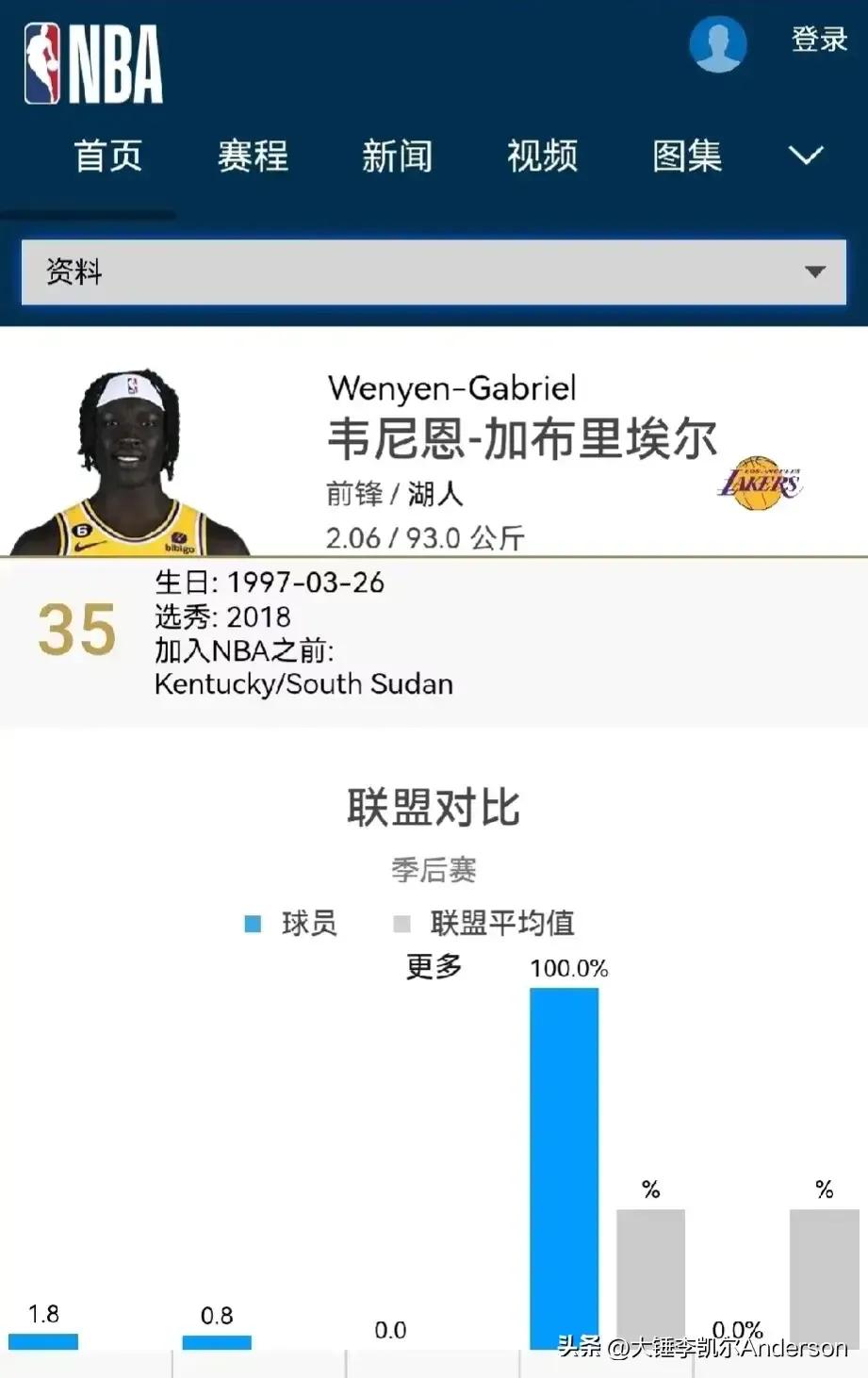Image resolution: width=868 pixels, height=1378 pixels.
Task: Switch to the 赛程 schedule tab
Action: click(x=253, y=156)
